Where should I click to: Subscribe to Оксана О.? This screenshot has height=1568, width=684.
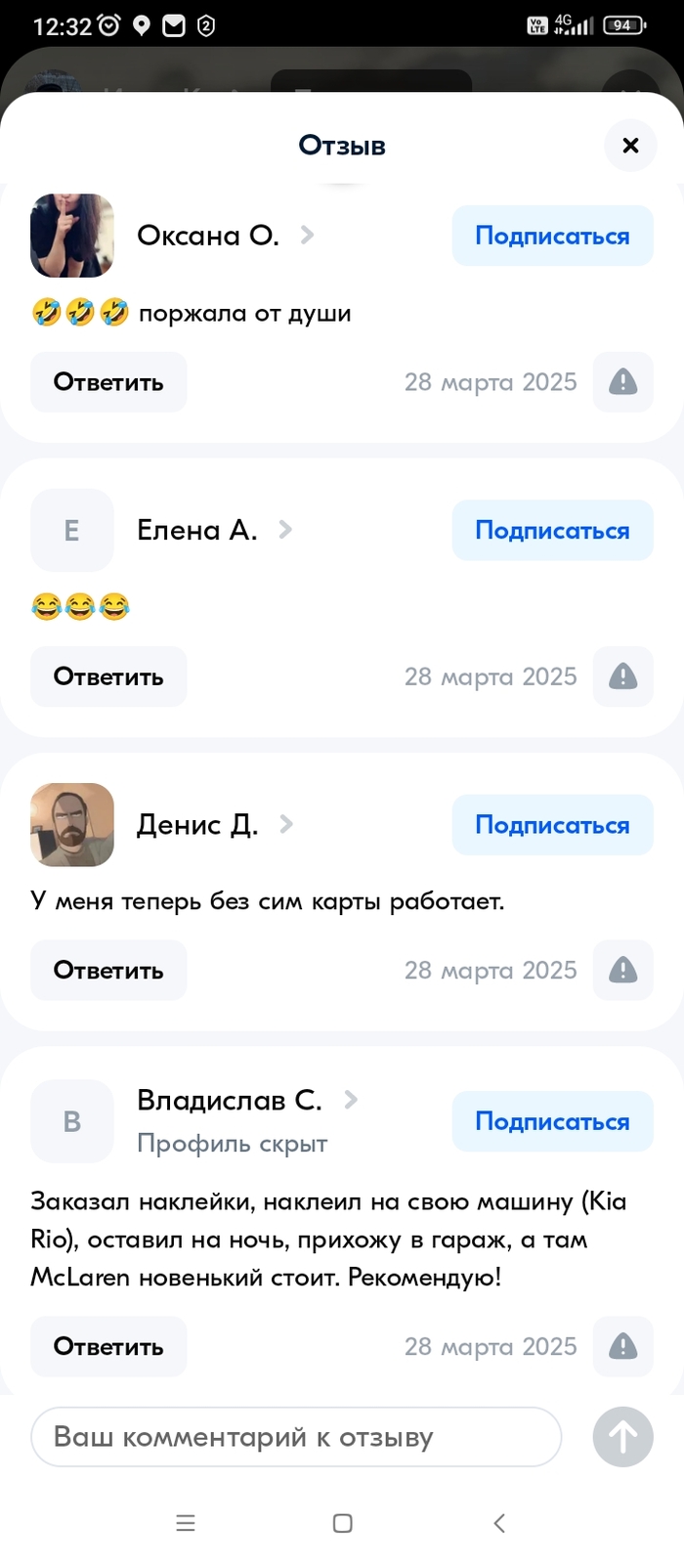pyautogui.click(x=552, y=236)
